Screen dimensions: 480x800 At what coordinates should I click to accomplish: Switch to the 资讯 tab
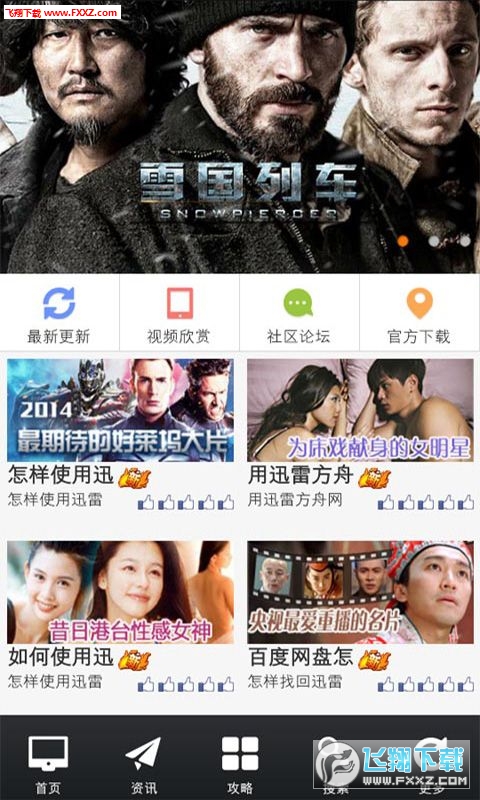click(x=144, y=758)
